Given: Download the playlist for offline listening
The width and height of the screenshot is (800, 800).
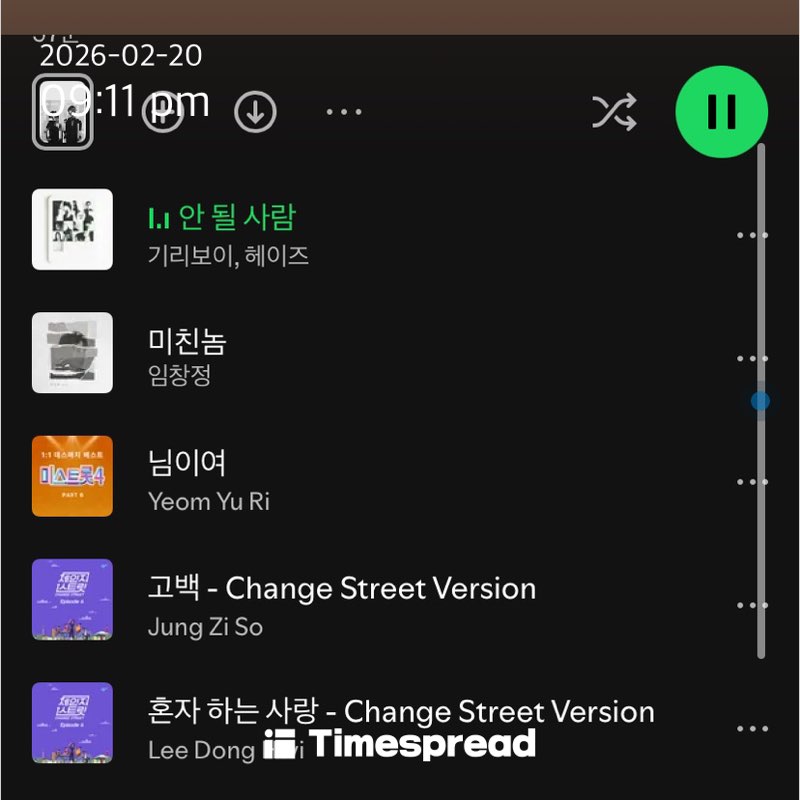Looking at the screenshot, I should 255,112.
